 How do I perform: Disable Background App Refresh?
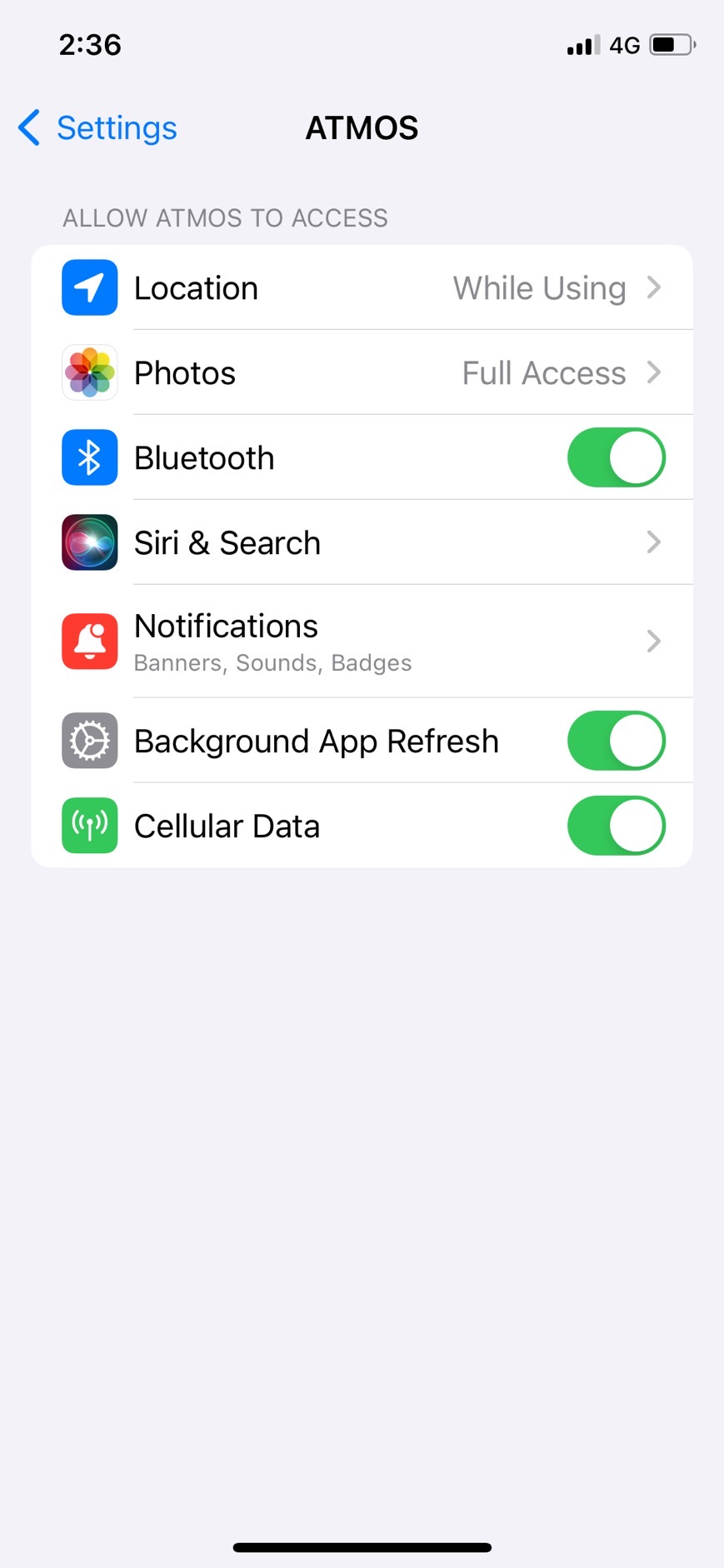coord(616,741)
